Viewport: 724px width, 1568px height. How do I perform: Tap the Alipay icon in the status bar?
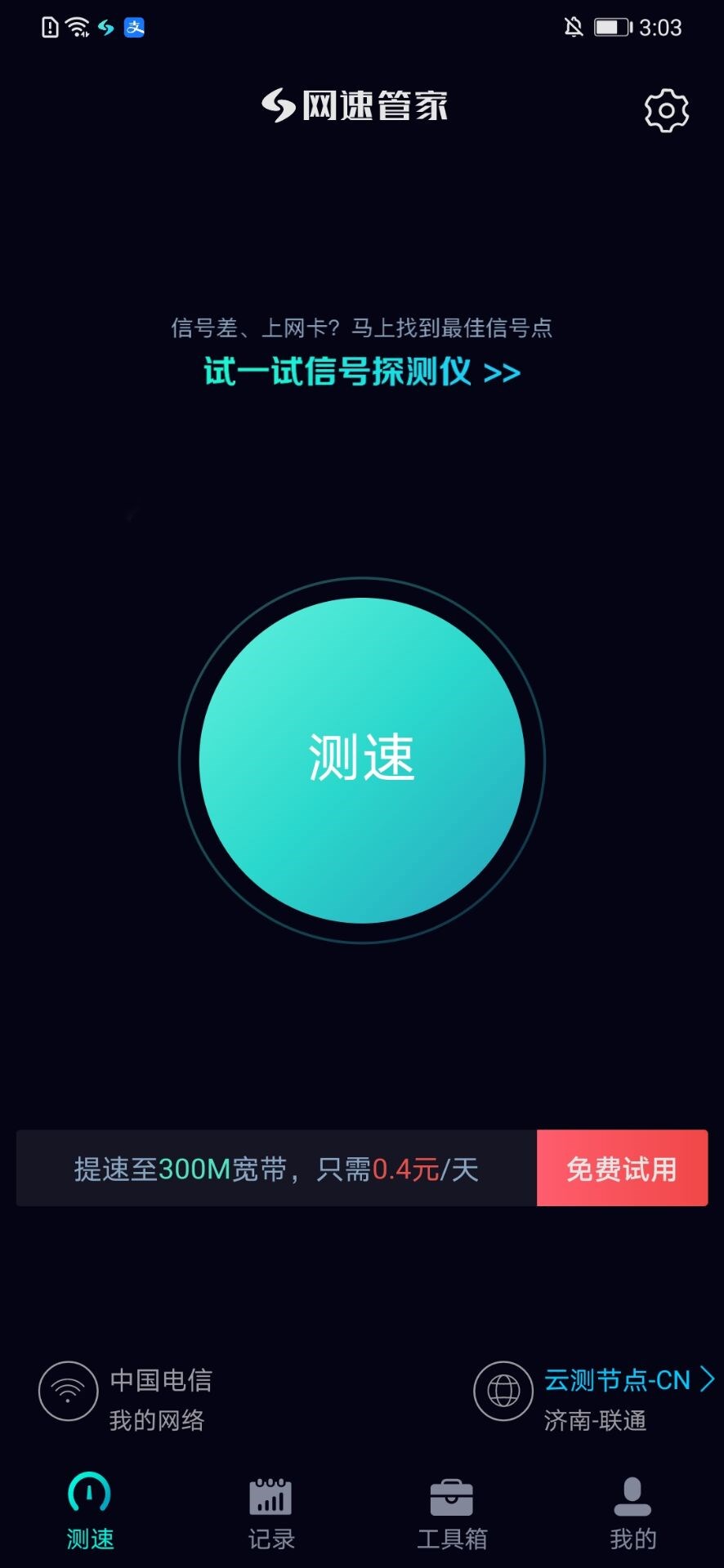click(x=133, y=27)
